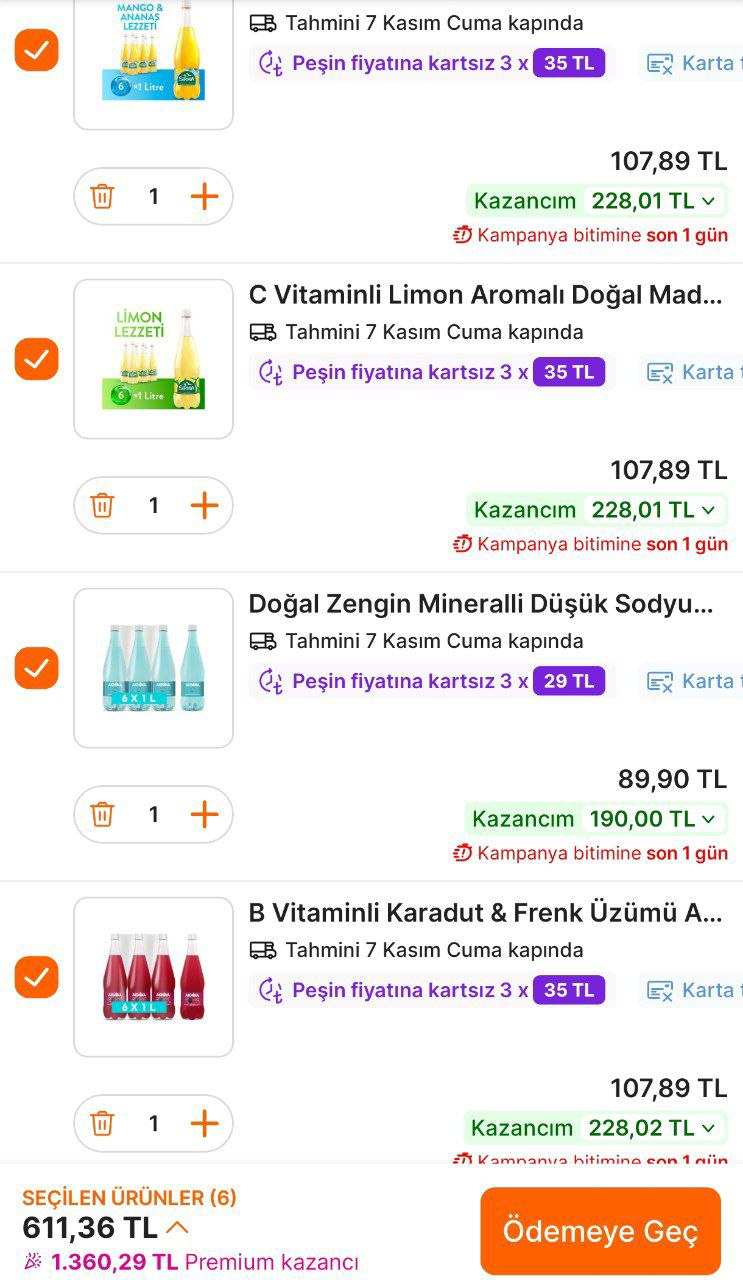743x1280 pixels.
Task: Add one more Mango & Ananas pack
Action: [204, 196]
